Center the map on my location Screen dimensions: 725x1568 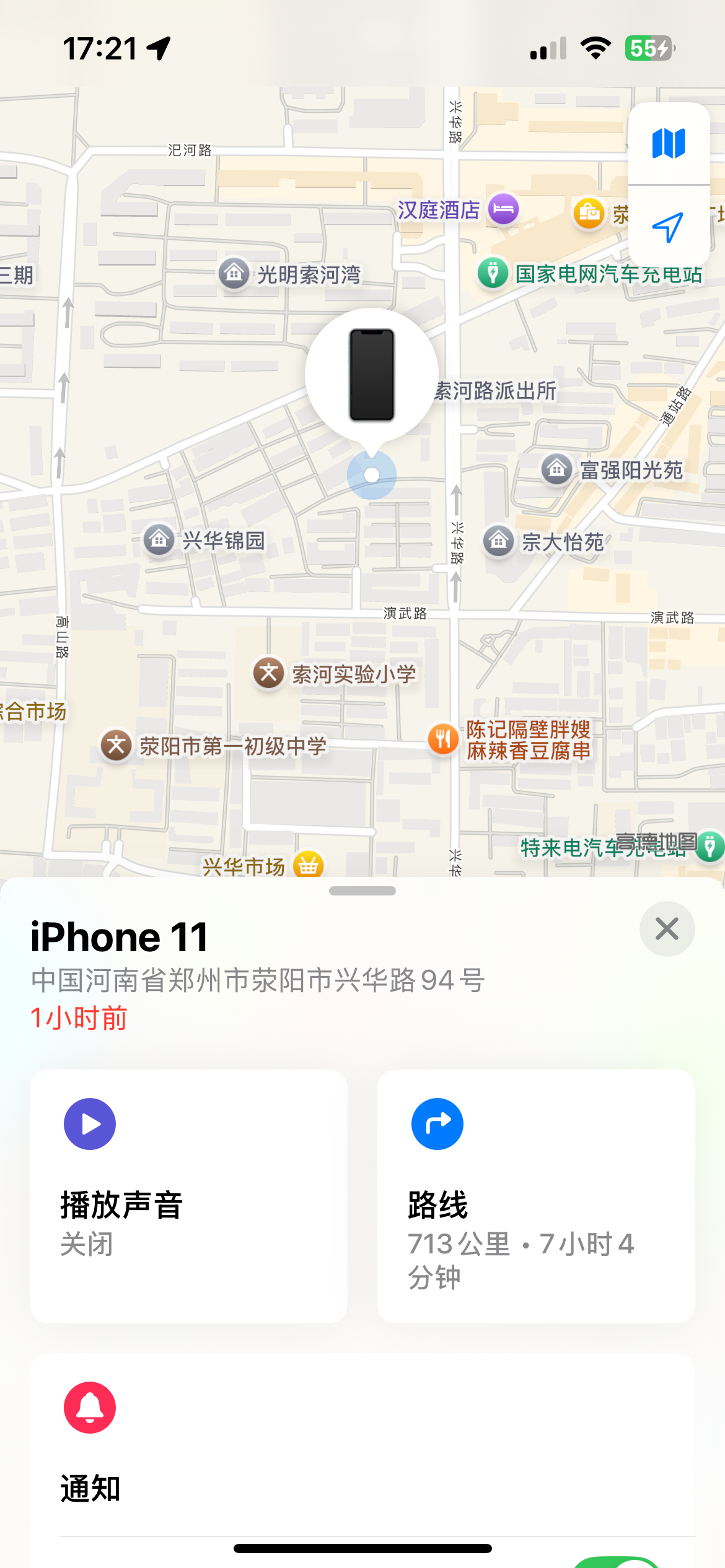click(669, 227)
